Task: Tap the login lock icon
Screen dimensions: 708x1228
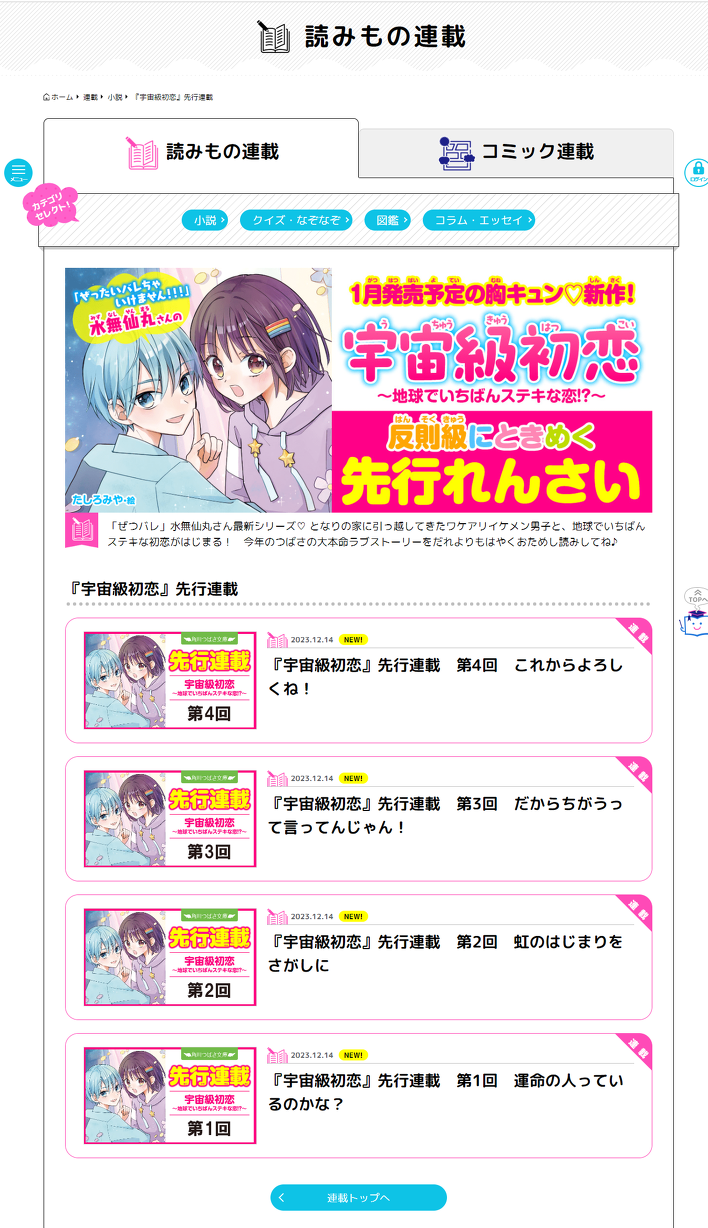Action: pos(696,172)
